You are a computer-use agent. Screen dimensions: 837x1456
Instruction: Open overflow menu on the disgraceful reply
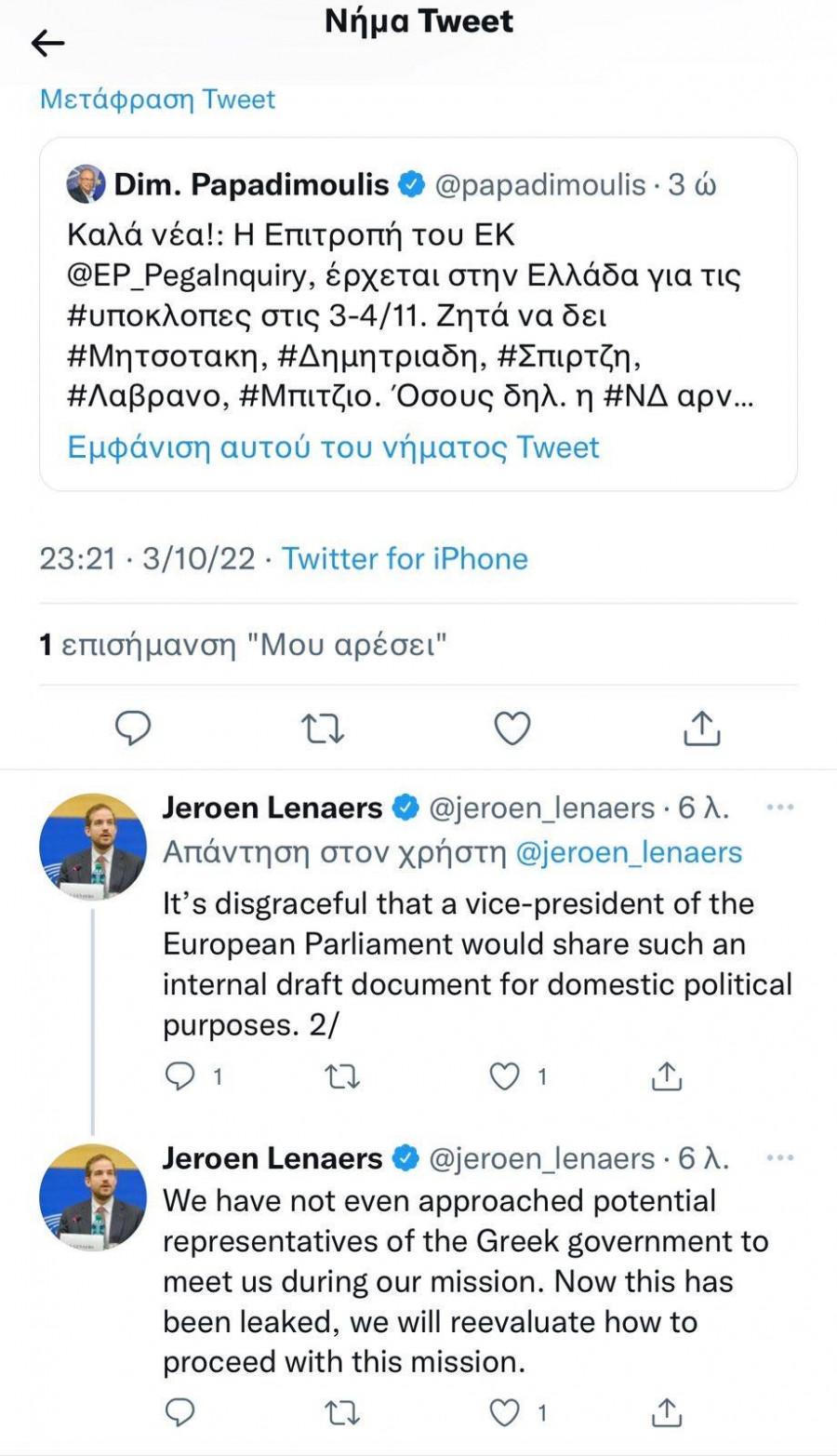[779, 808]
